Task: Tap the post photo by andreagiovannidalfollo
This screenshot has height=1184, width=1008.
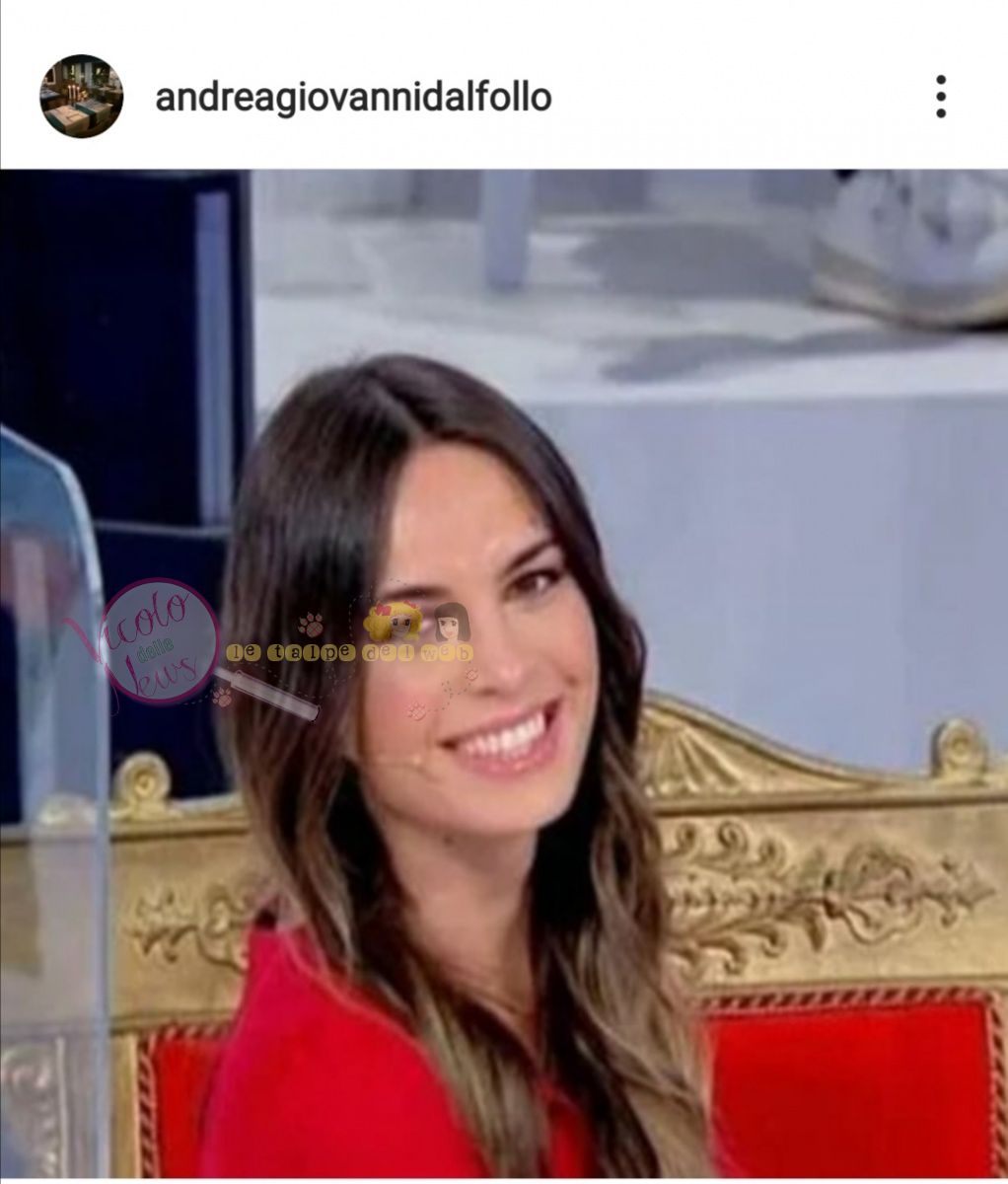Action: pos(504,675)
